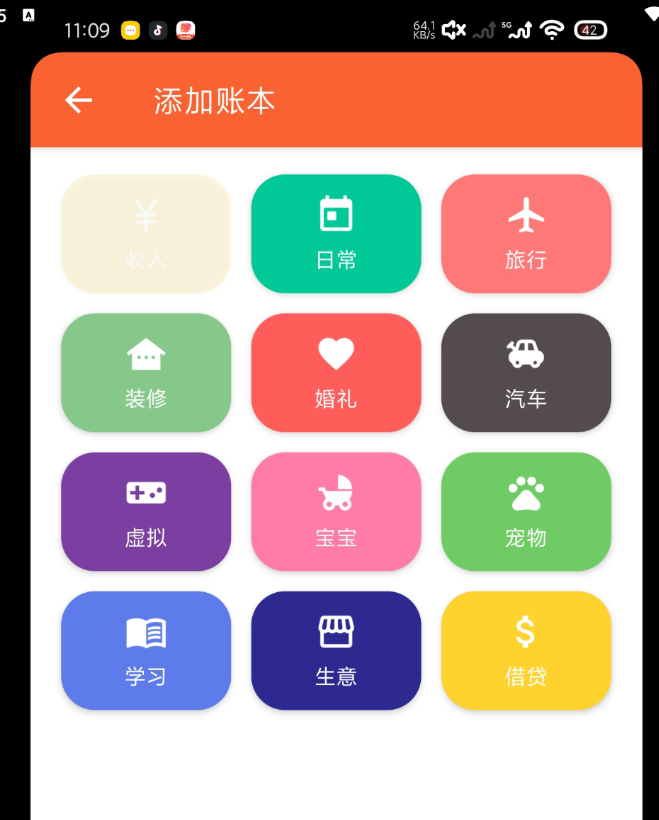Select the 汽车 account book

(526, 373)
